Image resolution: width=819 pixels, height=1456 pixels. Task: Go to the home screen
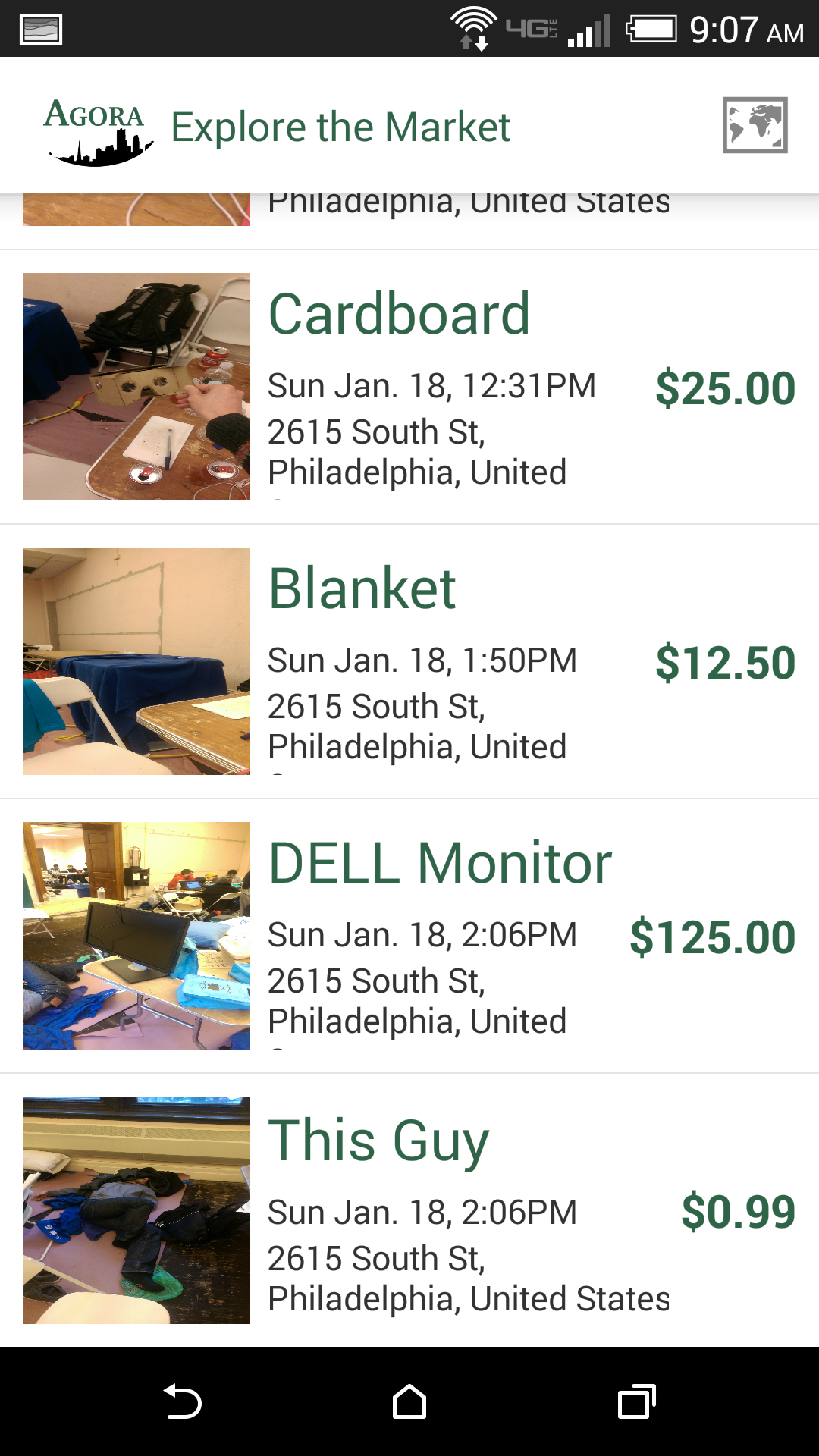409,1401
